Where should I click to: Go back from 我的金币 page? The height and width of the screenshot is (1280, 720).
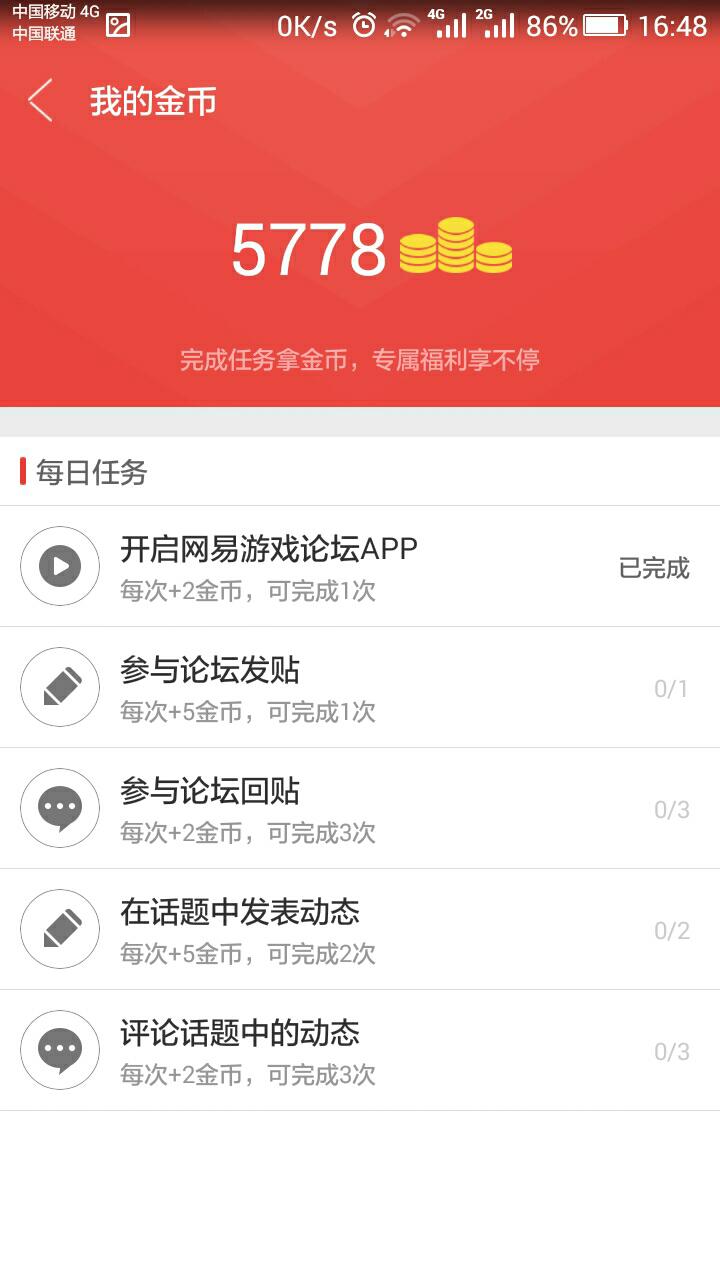pos(41,101)
